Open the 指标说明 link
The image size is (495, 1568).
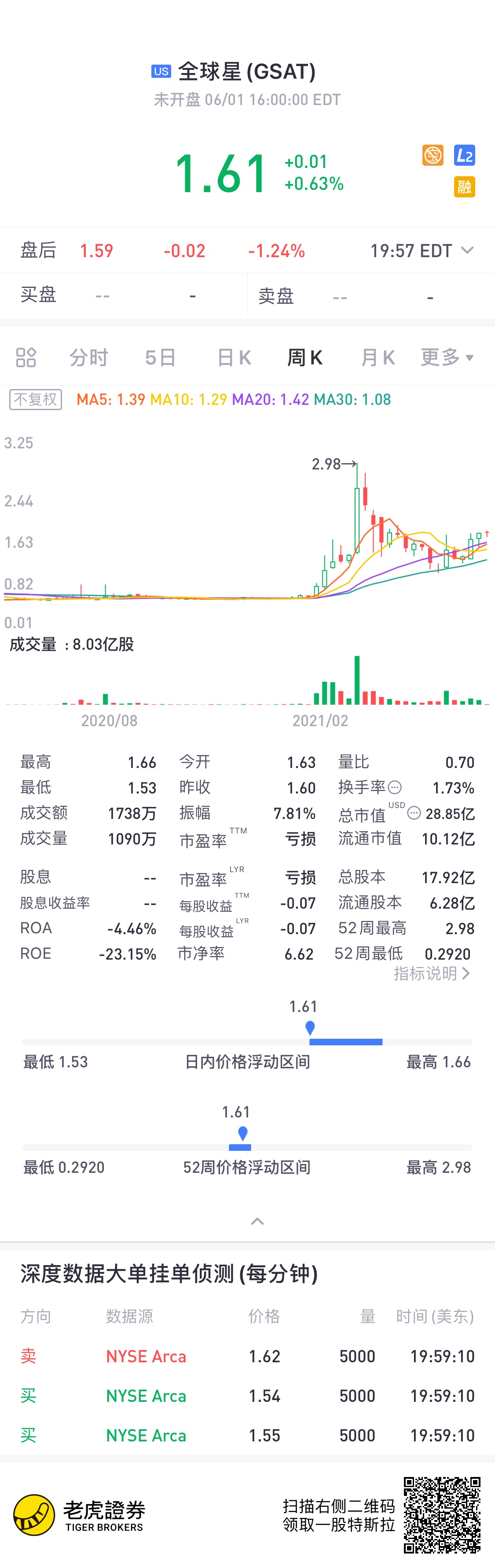tap(432, 973)
